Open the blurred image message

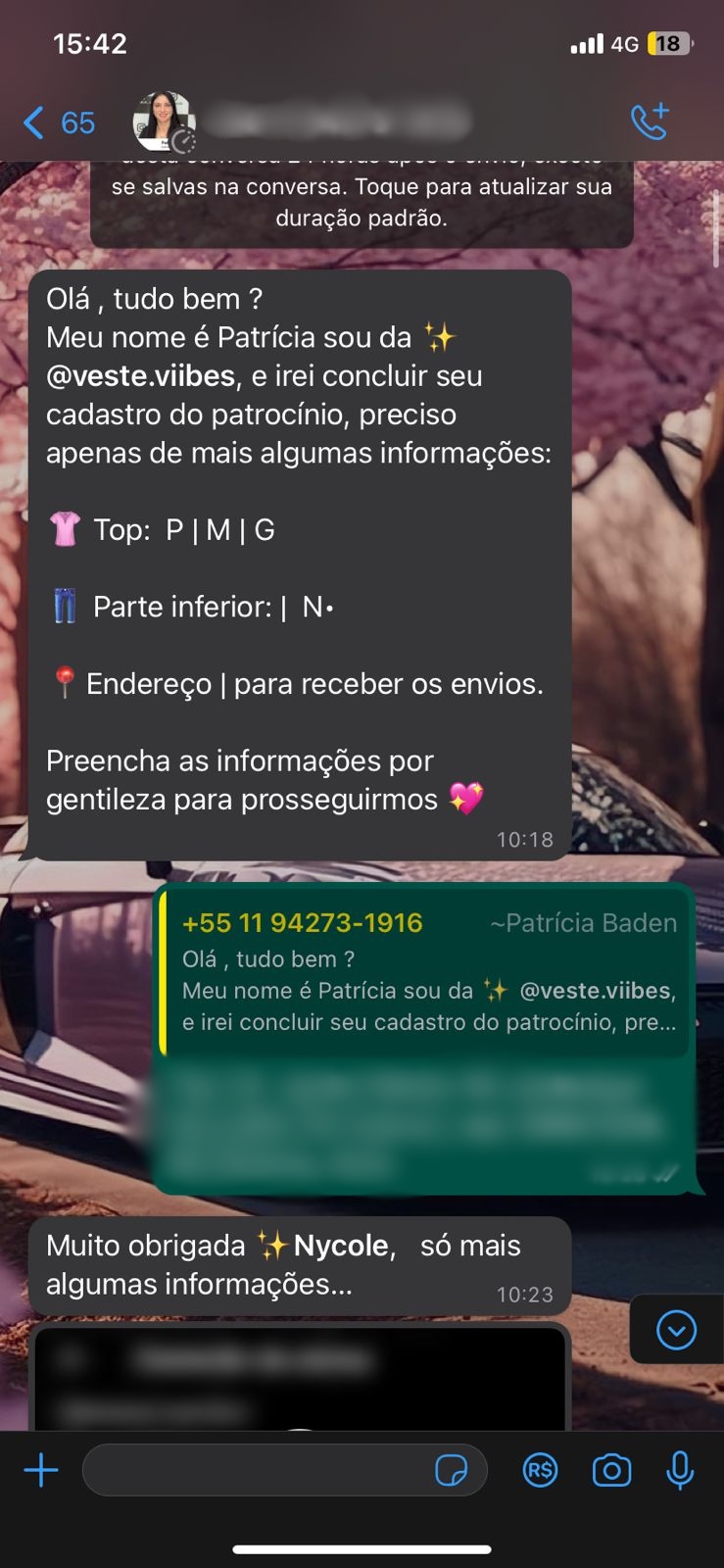tap(299, 1380)
